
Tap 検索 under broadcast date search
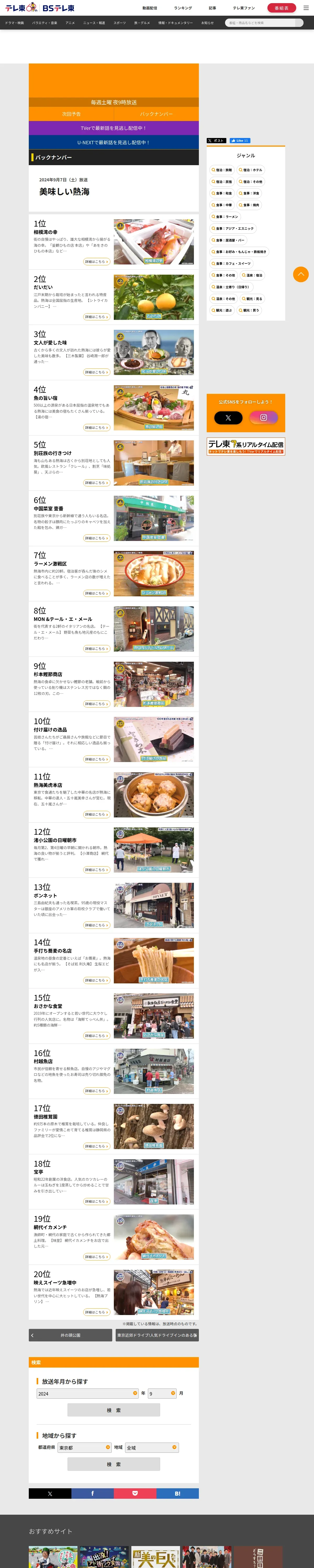(x=113, y=1410)
